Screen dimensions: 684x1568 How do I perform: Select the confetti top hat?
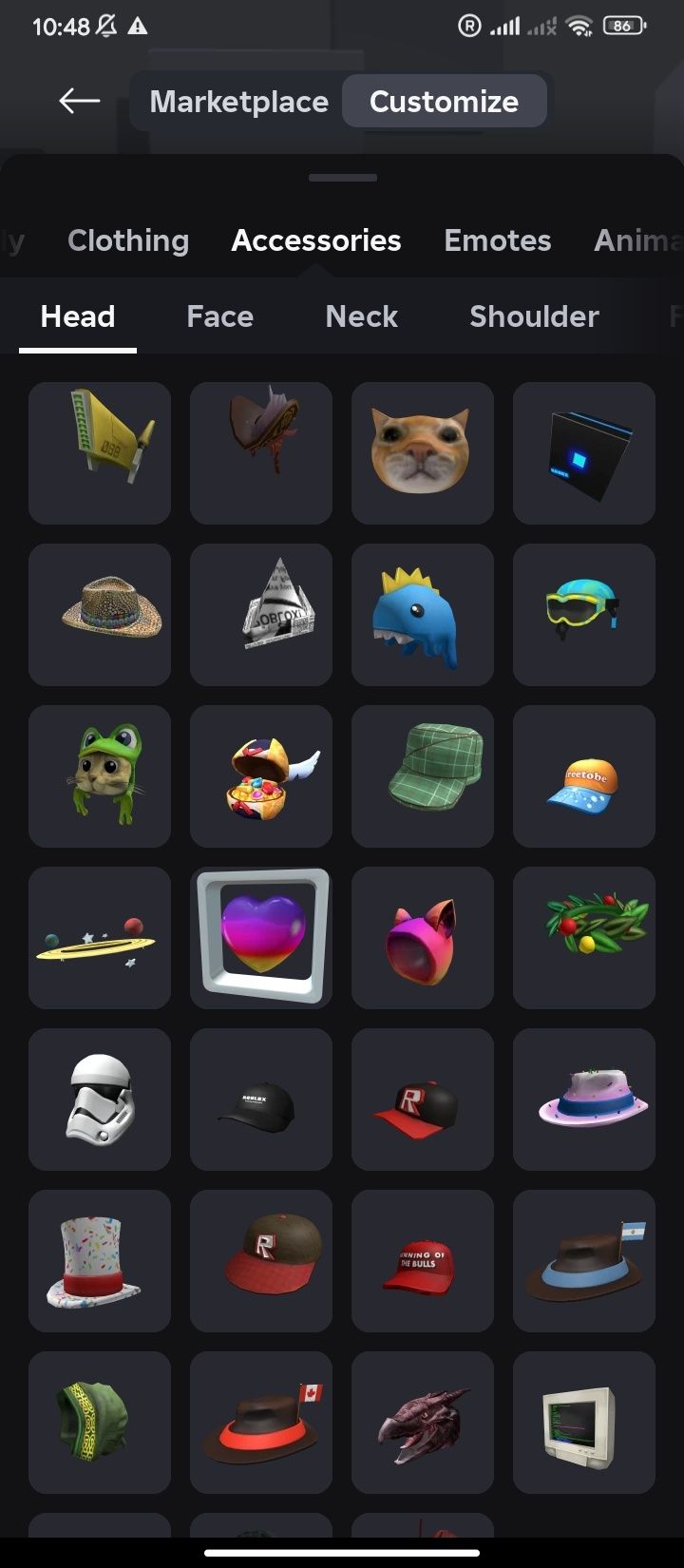(100, 1261)
